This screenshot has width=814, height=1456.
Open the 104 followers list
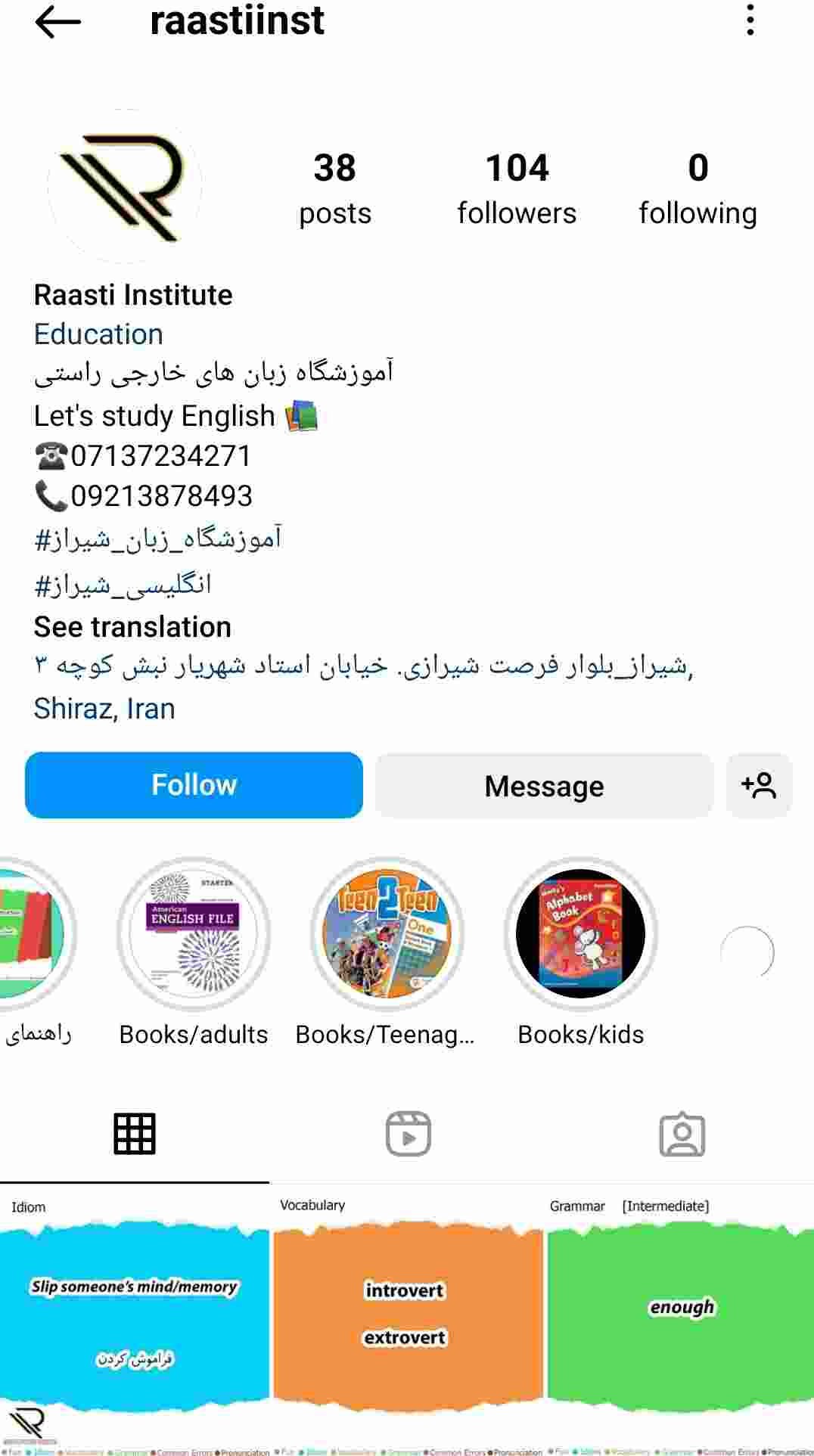click(x=517, y=189)
